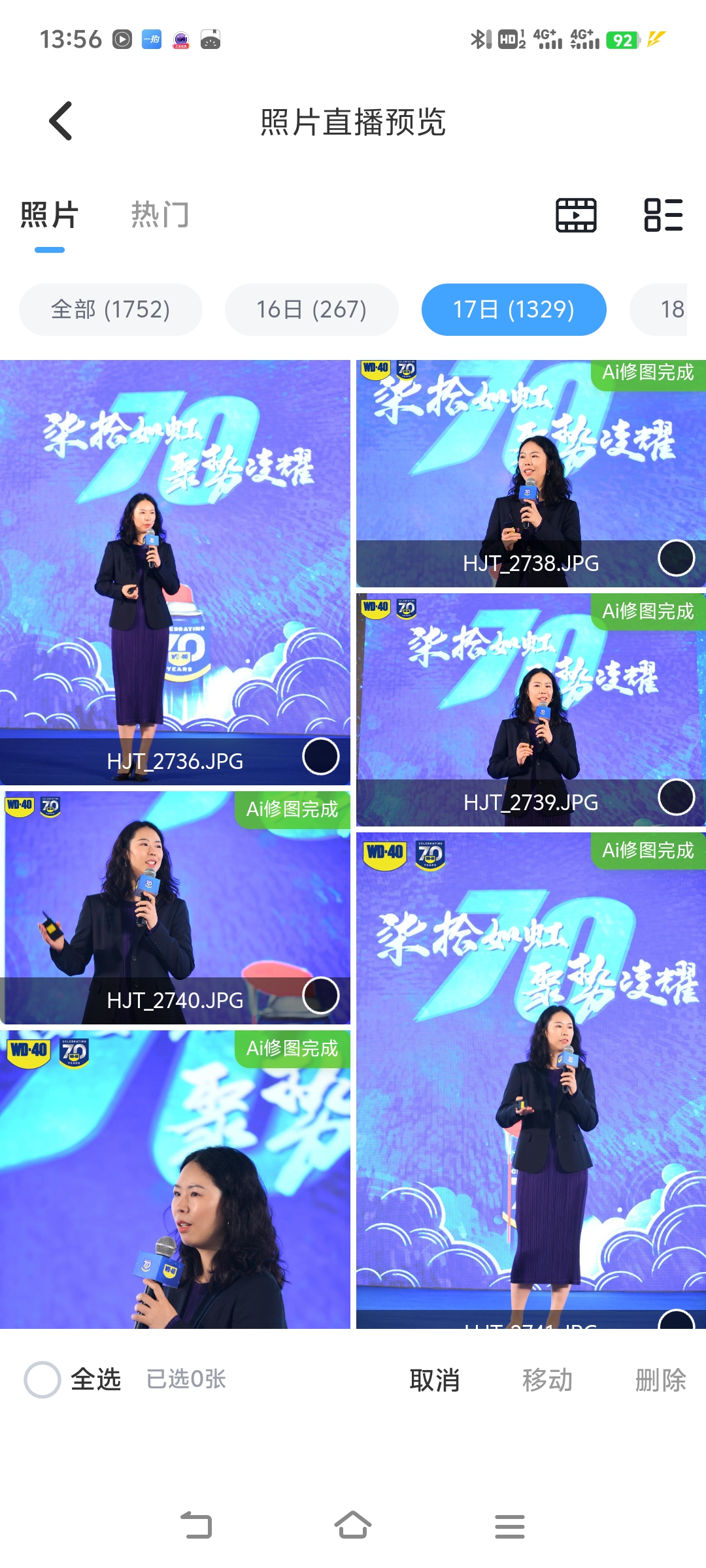Viewport: 706px width, 1568px height.
Task: Open the close-up photo with microphone
Action: [175, 1183]
